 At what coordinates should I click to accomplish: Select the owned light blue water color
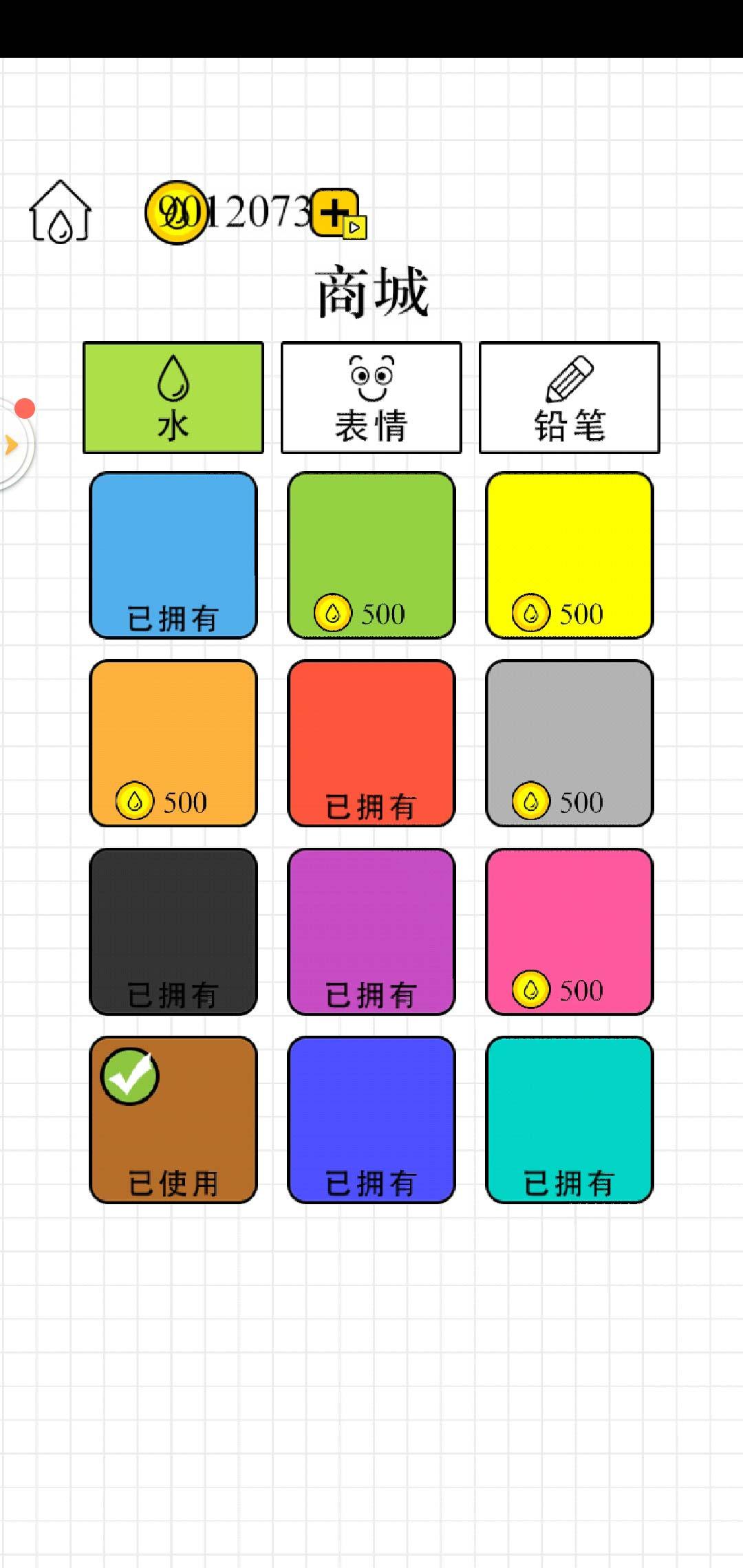tap(173, 555)
